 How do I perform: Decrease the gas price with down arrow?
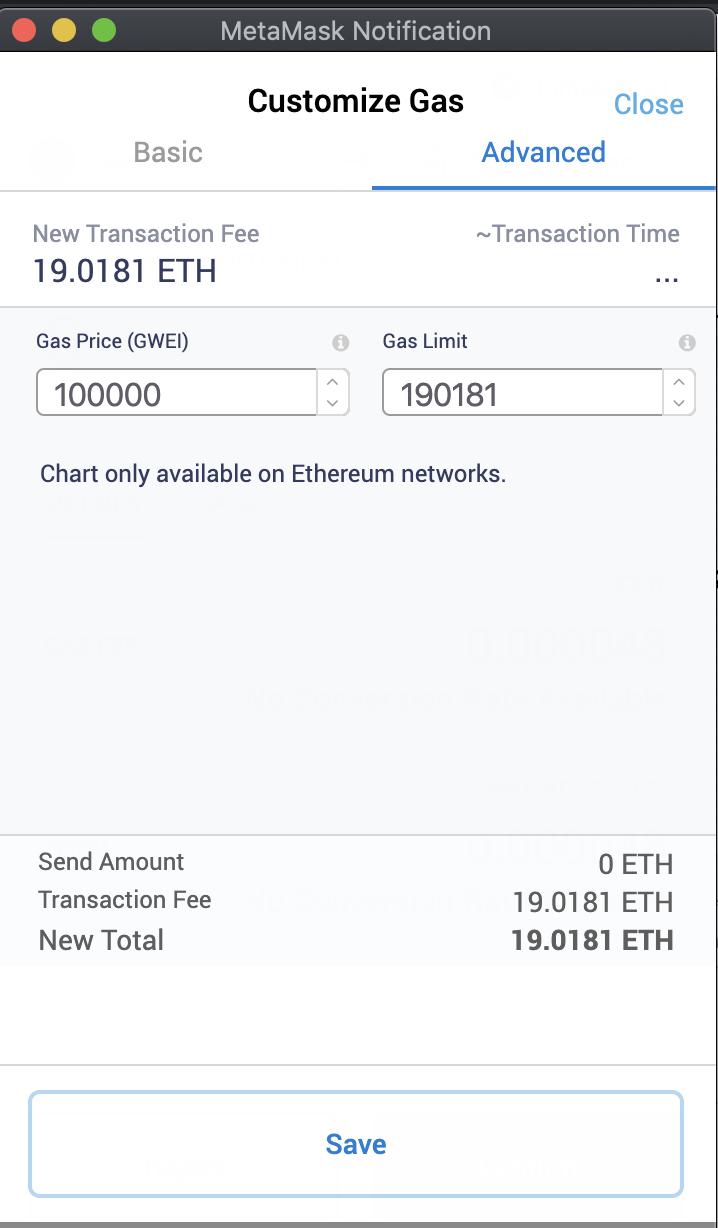333,404
